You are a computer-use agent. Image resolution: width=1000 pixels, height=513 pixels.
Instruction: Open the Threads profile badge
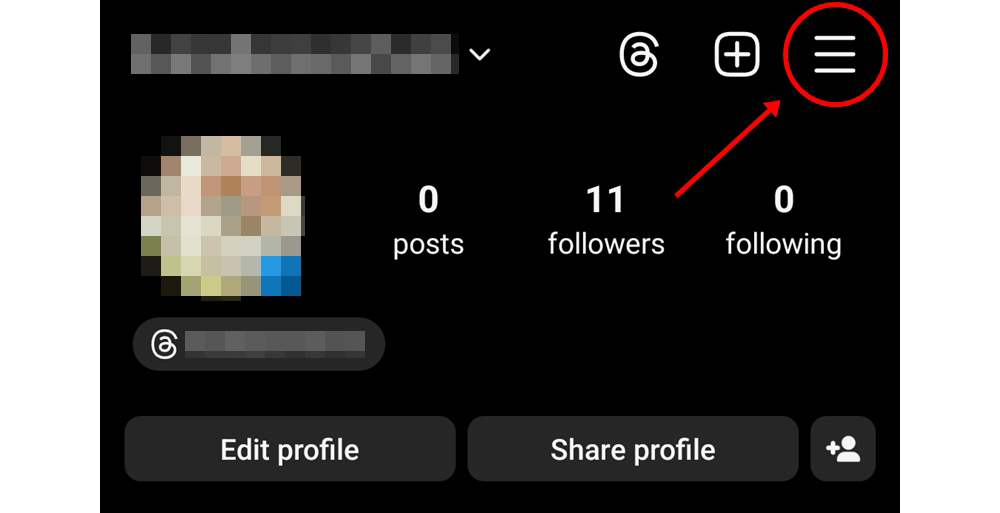click(258, 344)
